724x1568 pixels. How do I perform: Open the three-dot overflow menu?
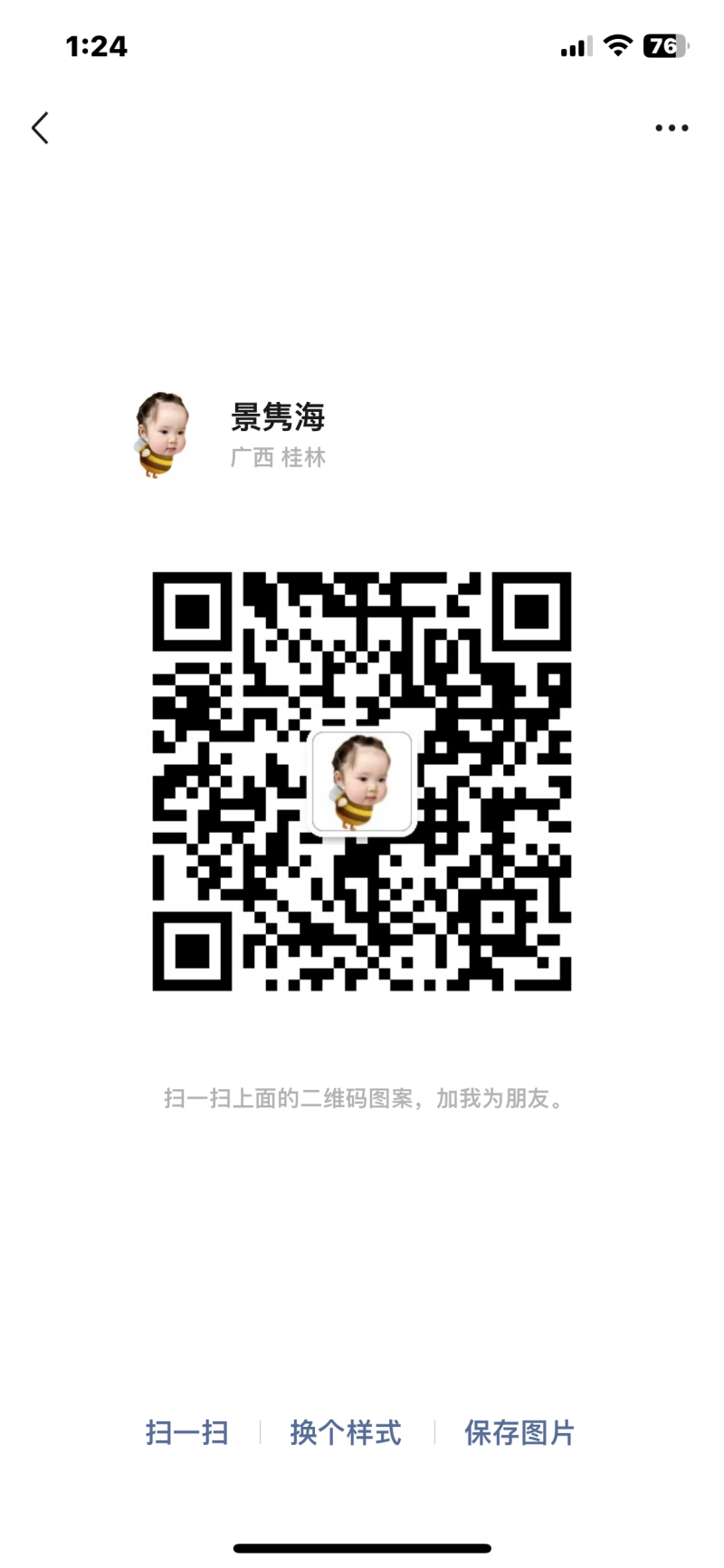pos(672,129)
